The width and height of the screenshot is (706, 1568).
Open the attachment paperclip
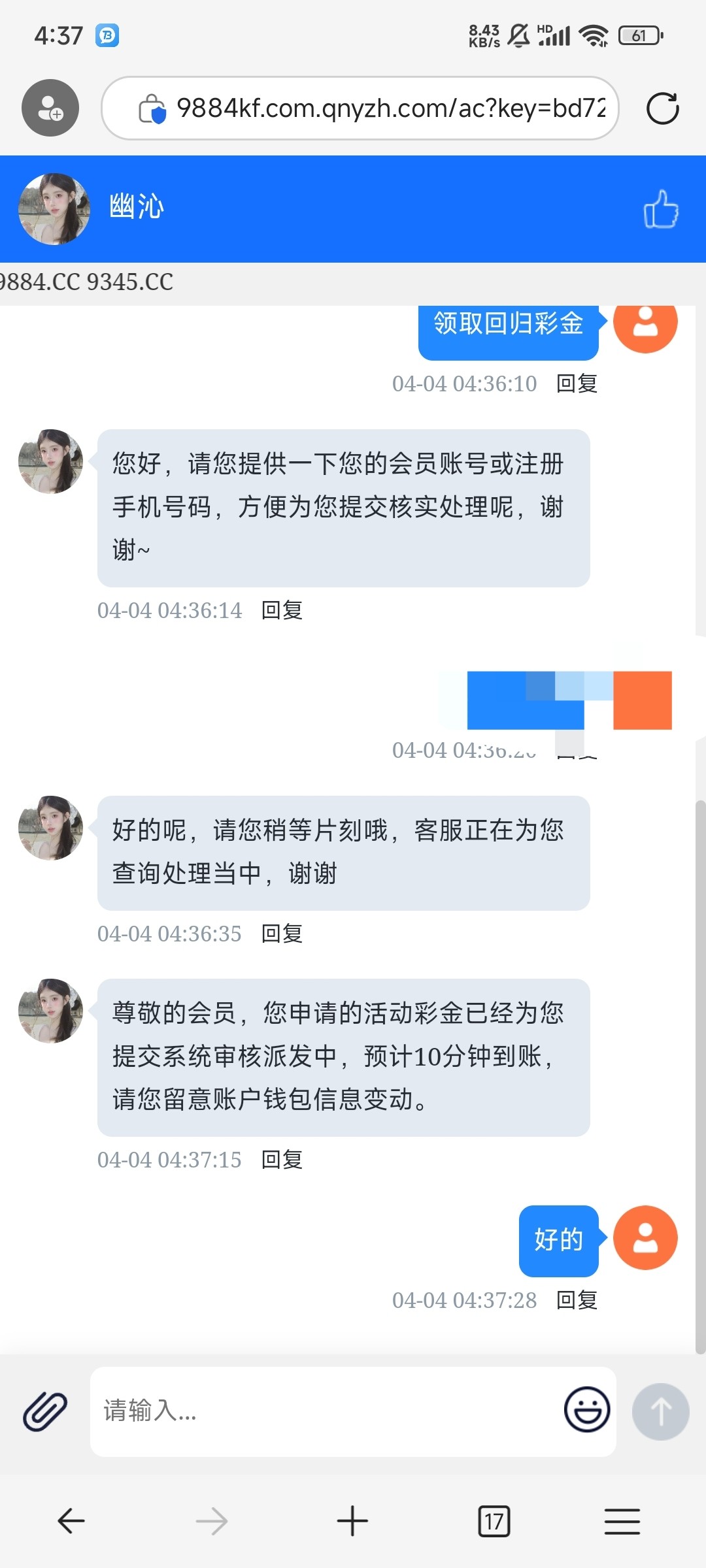pyautogui.click(x=45, y=1411)
